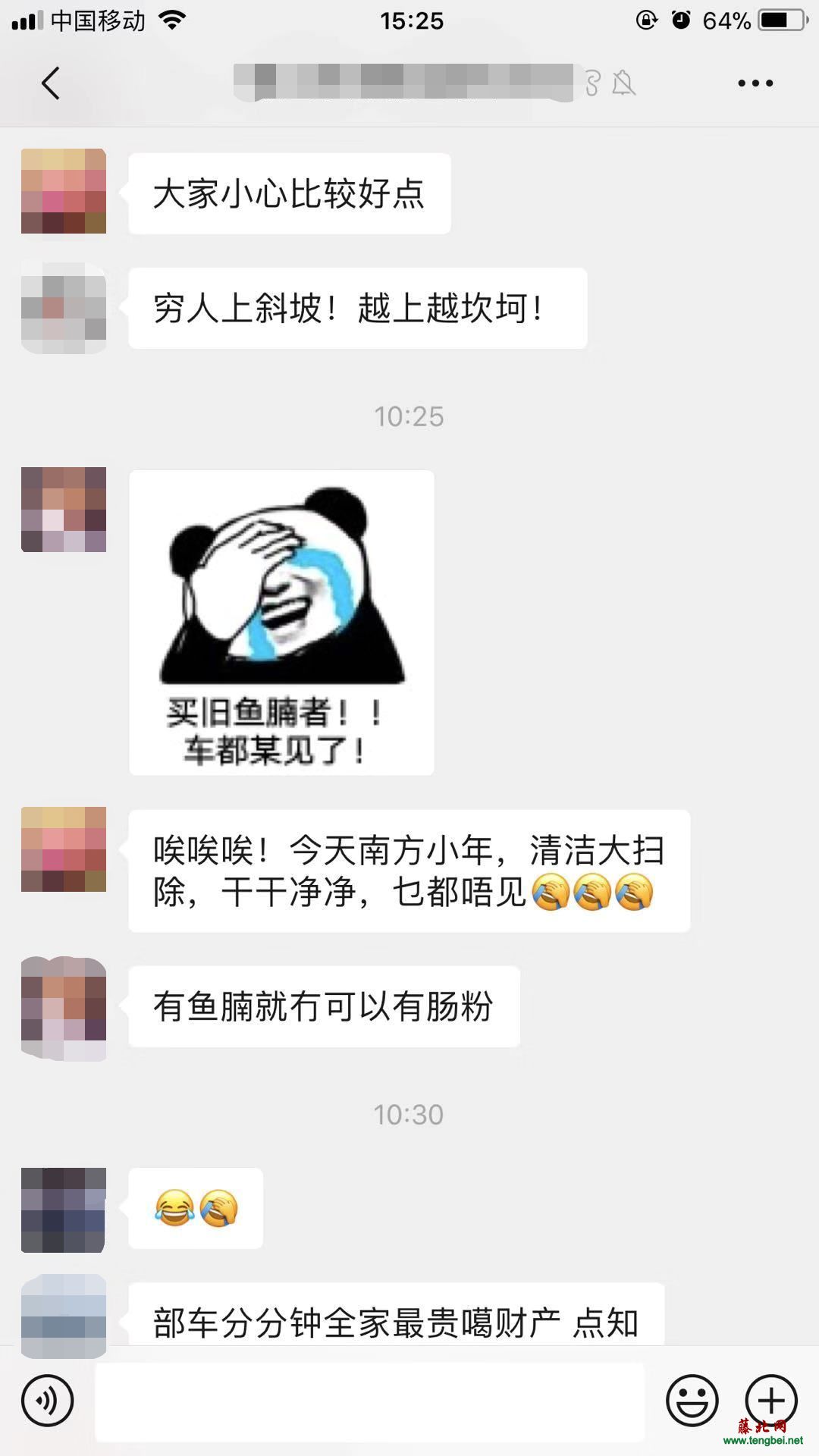Go back to the chat list

click(51, 83)
